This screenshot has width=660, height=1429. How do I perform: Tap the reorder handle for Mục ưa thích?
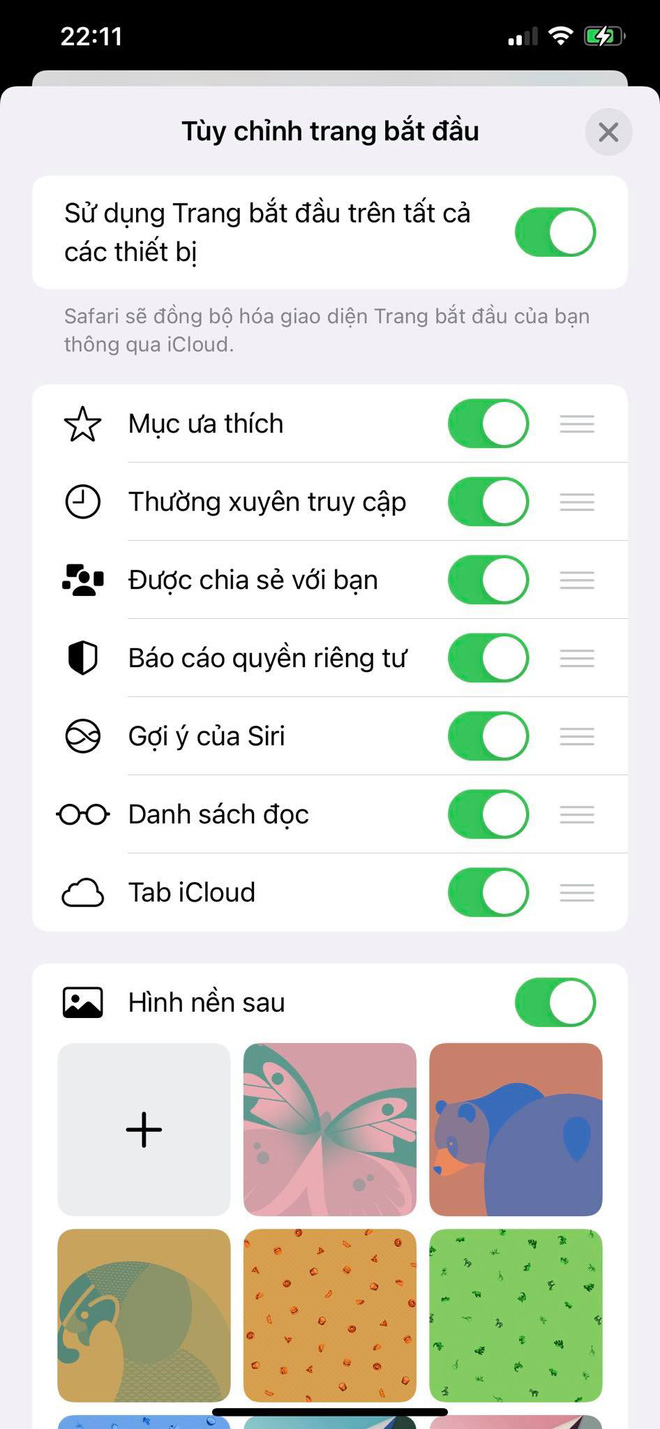point(577,424)
